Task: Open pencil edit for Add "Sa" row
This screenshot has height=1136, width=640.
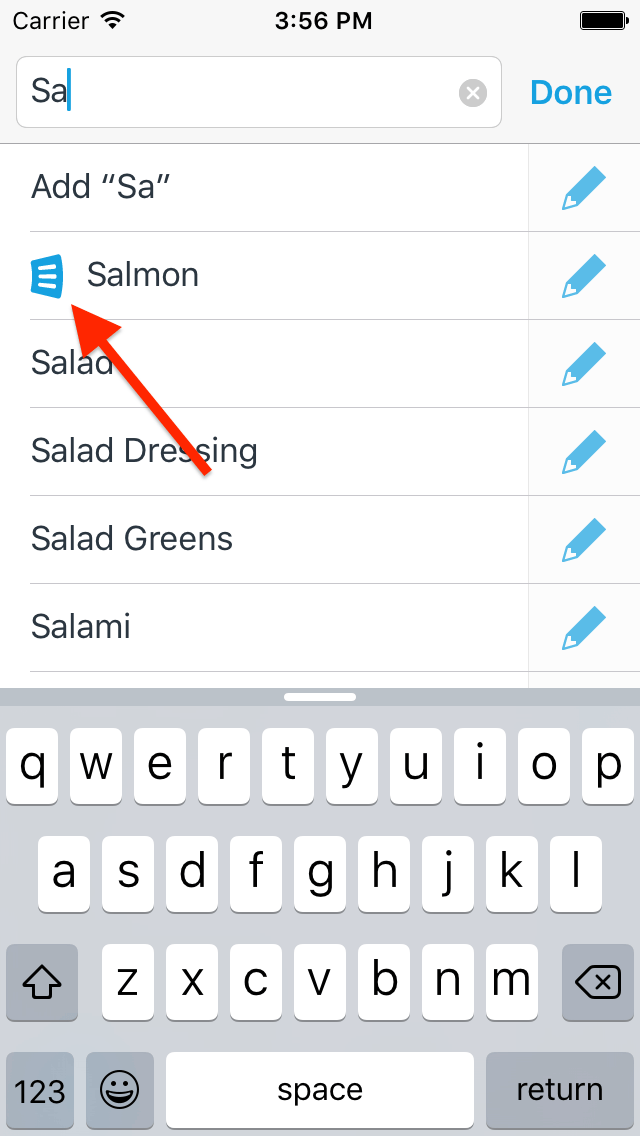Action: coord(583,187)
